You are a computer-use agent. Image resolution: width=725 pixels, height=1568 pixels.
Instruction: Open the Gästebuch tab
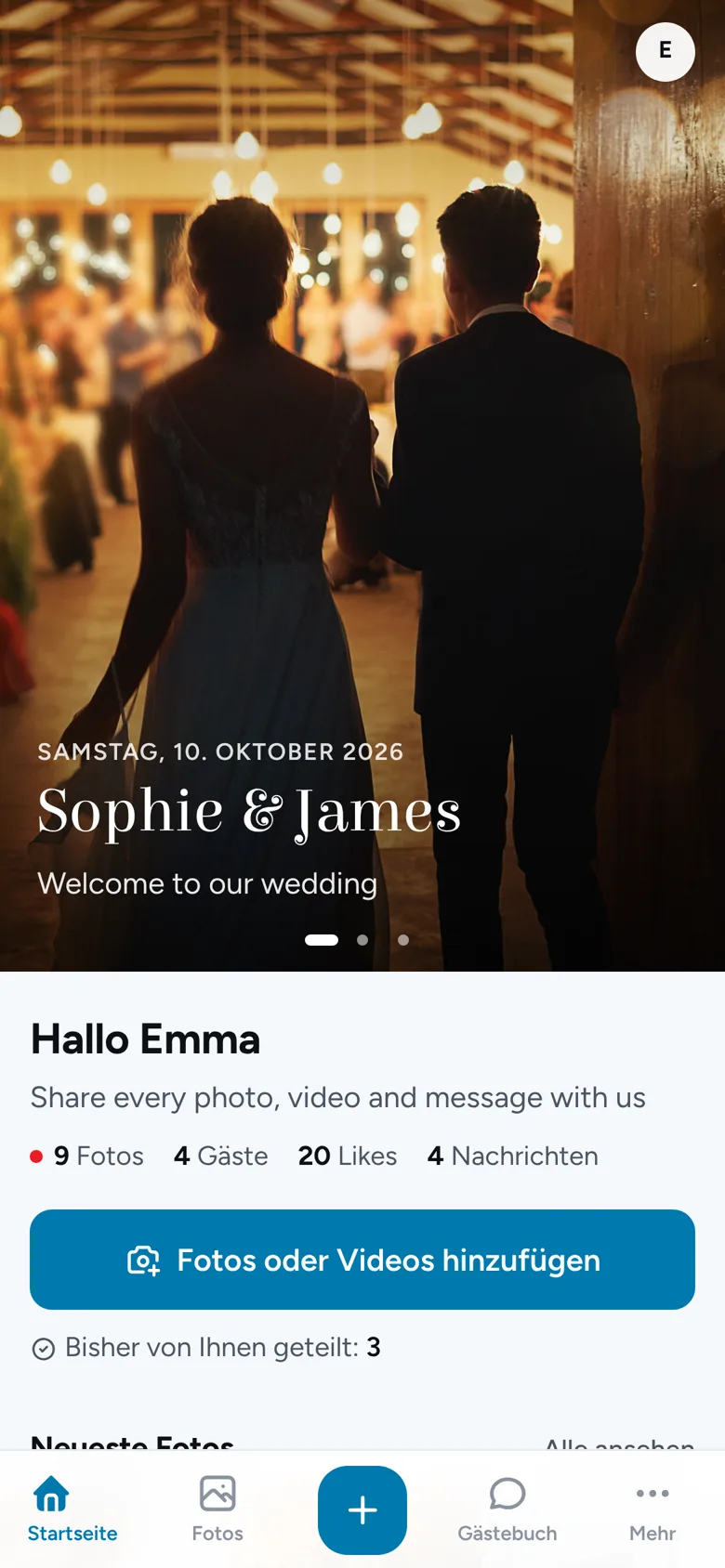point(507,1509)
